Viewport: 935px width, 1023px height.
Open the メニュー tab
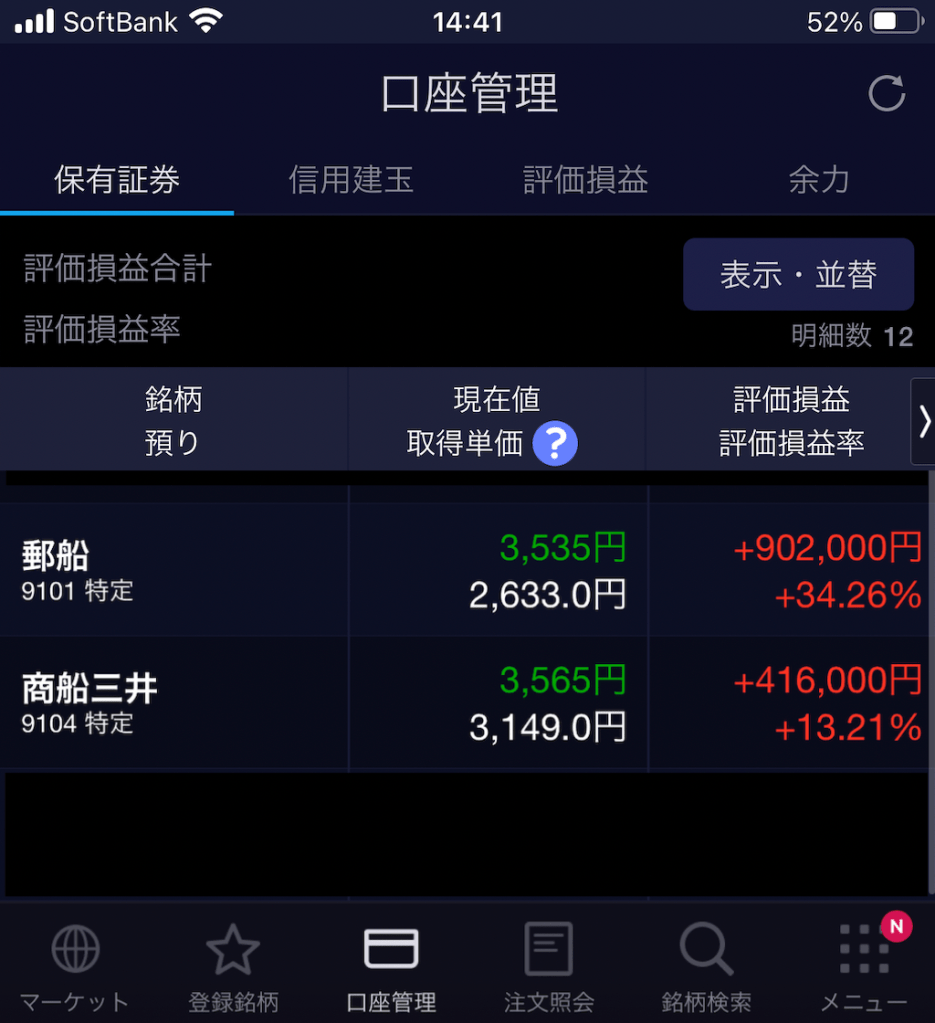click(x=863, y=966)
